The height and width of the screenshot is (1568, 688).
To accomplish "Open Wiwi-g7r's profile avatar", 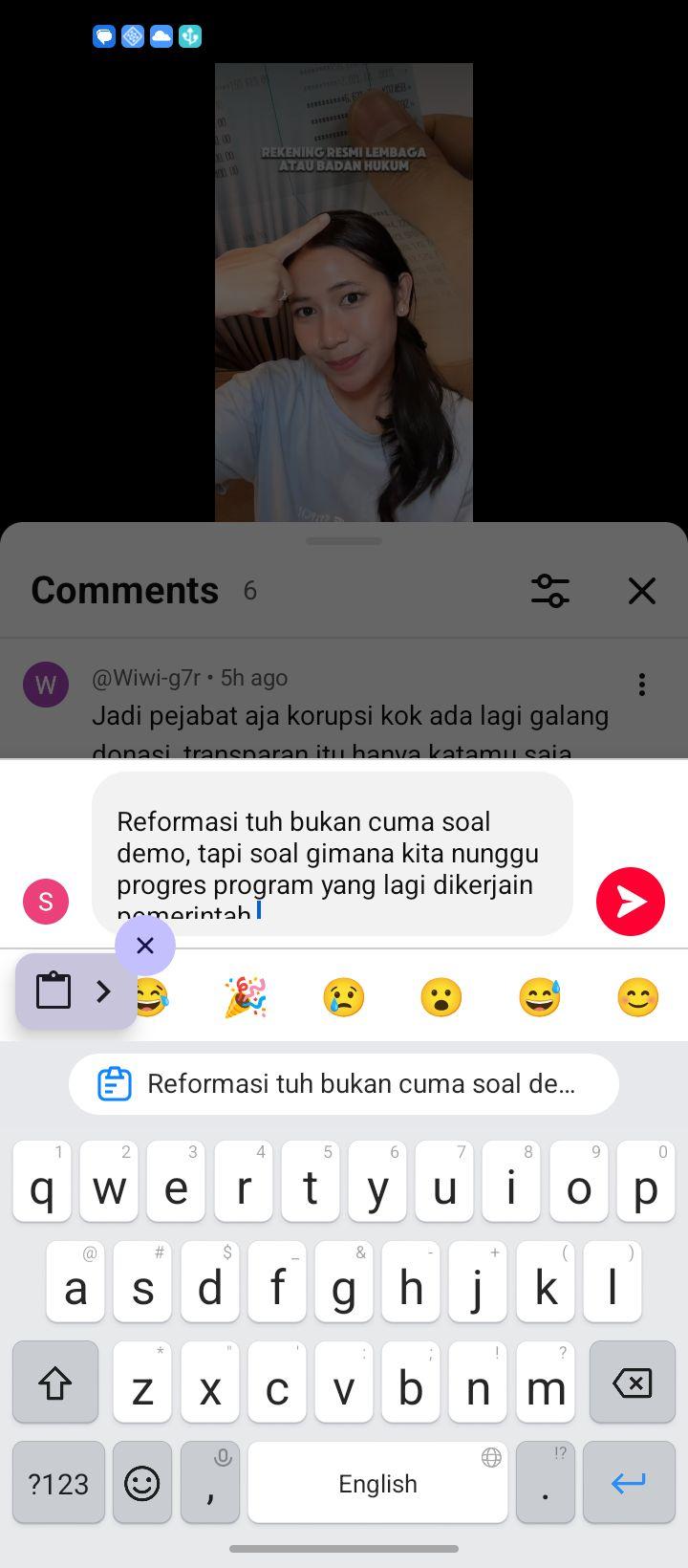I will click(46, 685).
